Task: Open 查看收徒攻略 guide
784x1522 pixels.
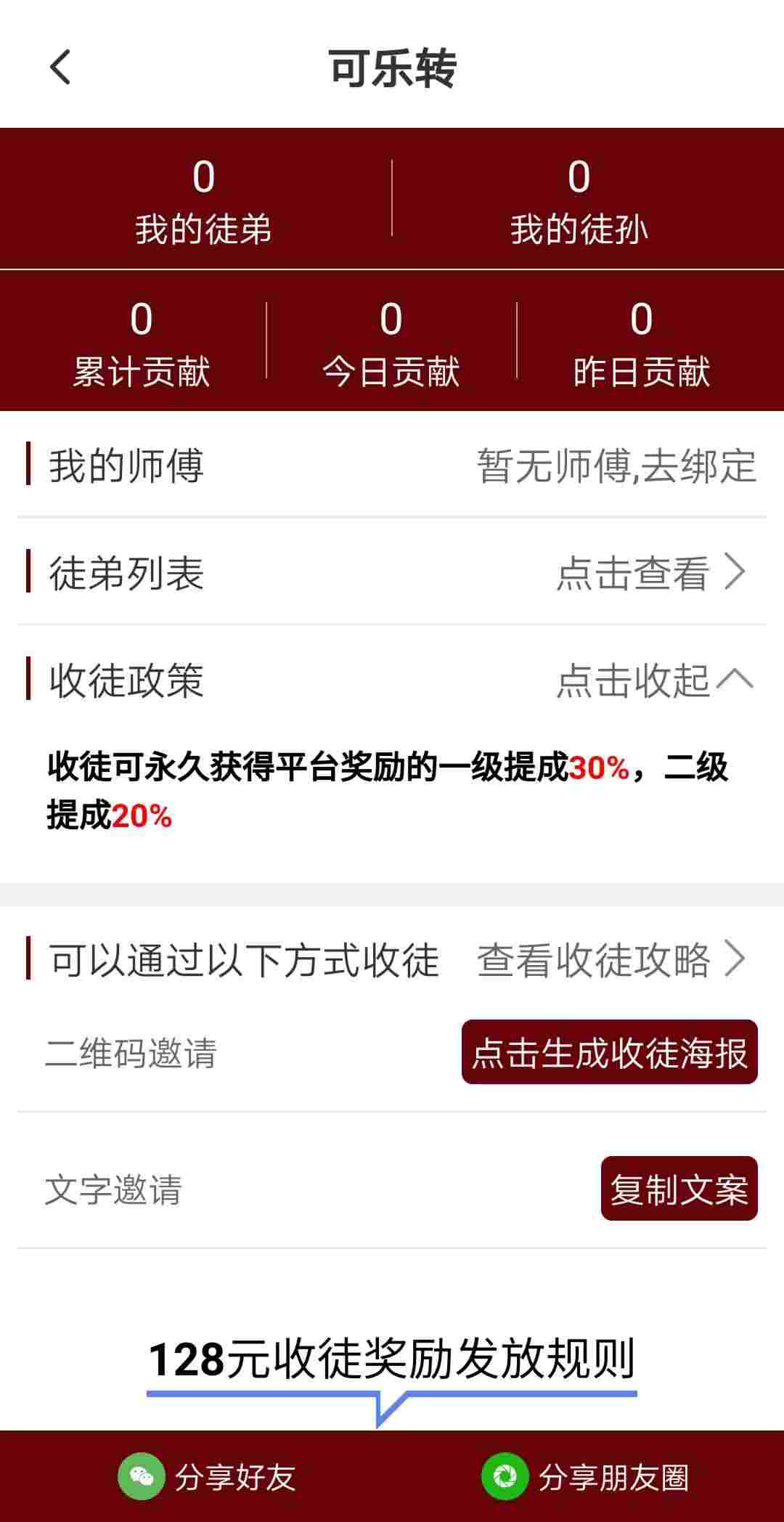Action: coord(611,960)
